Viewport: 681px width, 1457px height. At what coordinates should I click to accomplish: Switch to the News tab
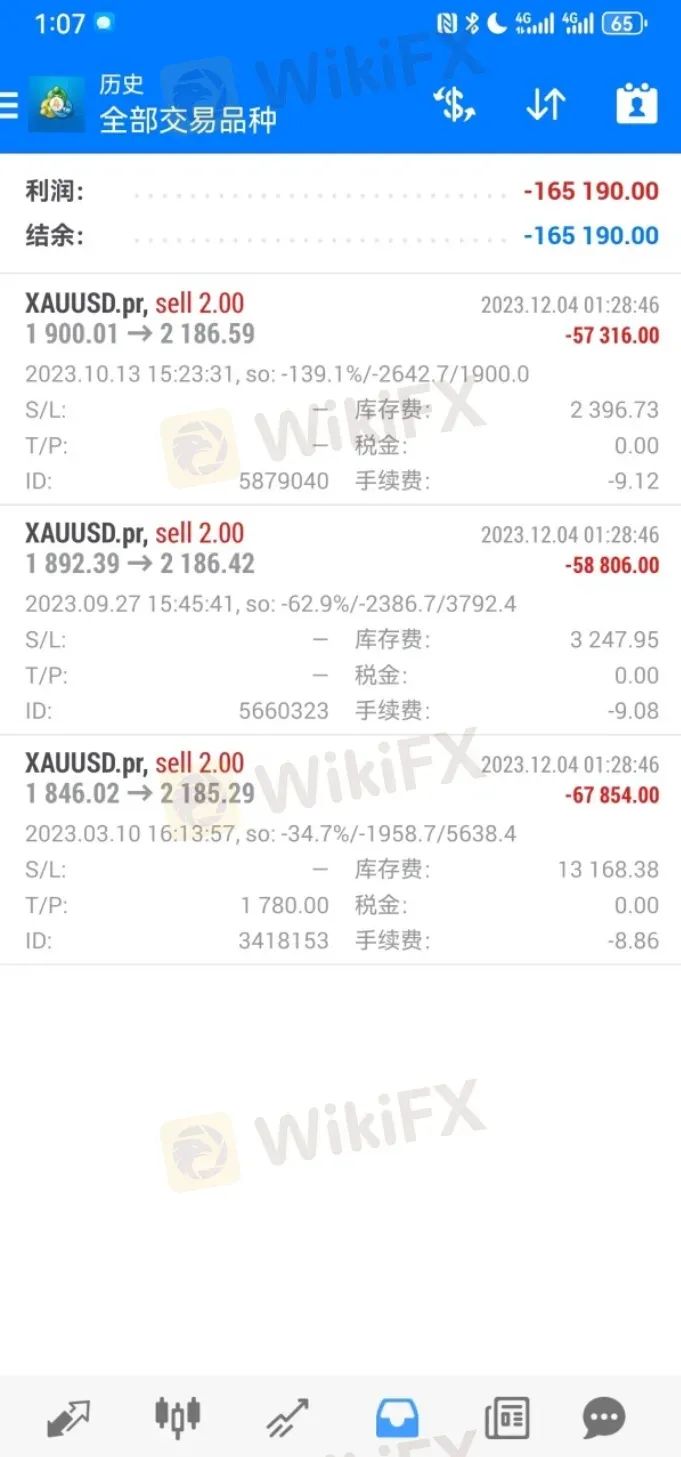(506, 1417)
